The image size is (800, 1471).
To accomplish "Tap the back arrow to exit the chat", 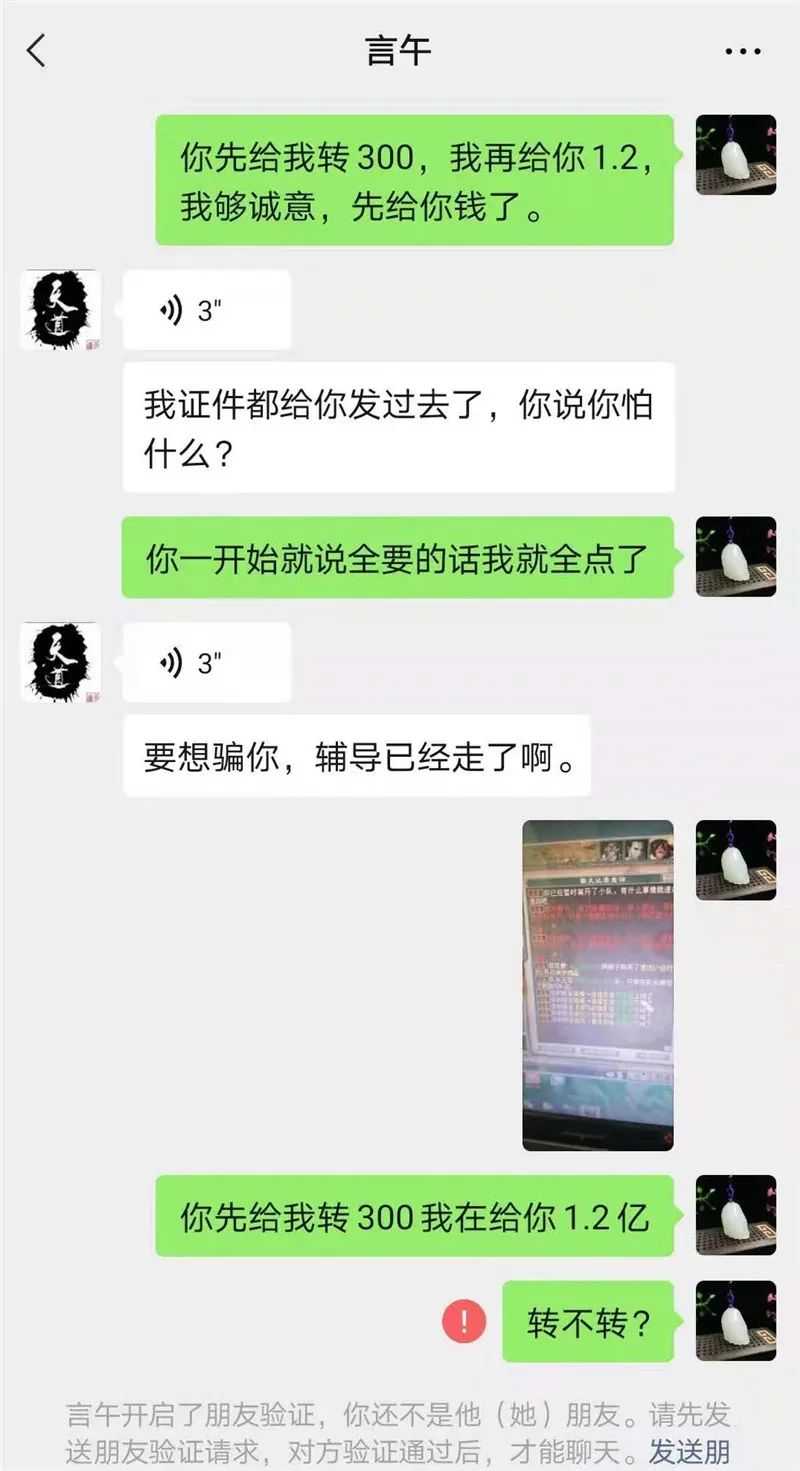I will 38,49.
